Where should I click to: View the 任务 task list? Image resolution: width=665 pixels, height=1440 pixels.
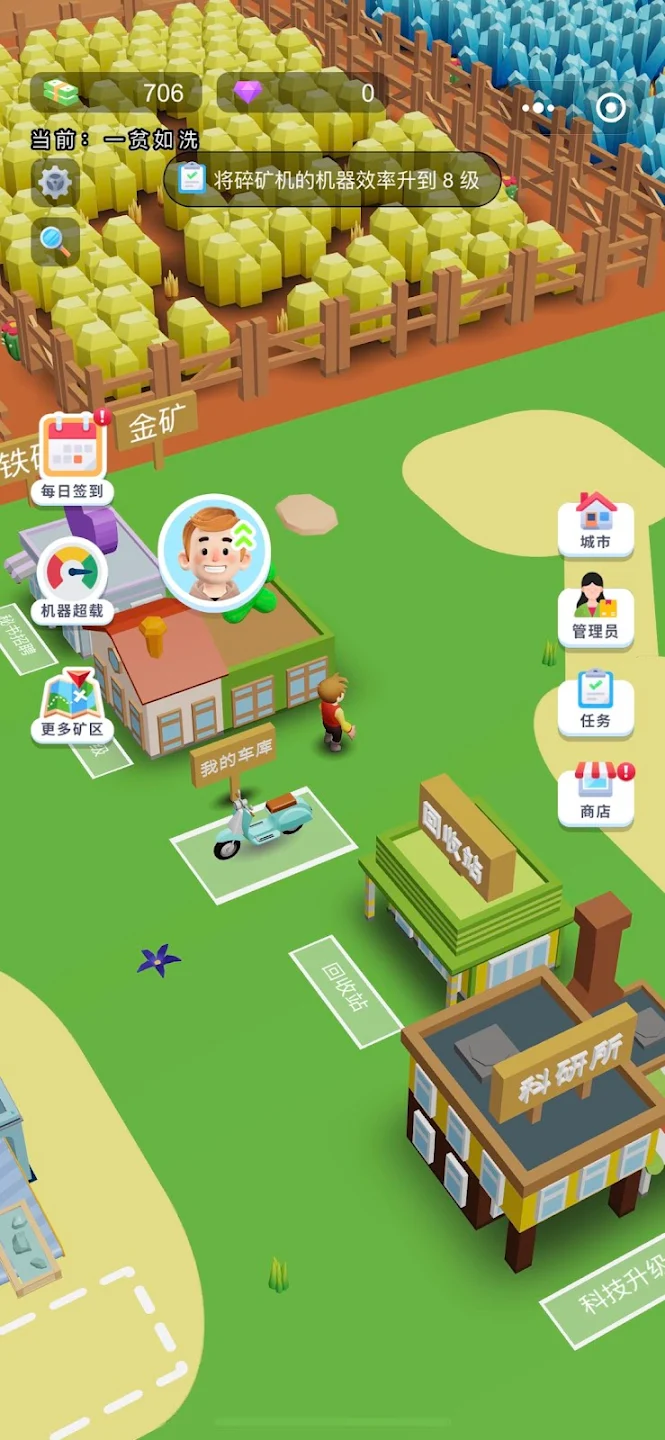click(x=595, y=701)
